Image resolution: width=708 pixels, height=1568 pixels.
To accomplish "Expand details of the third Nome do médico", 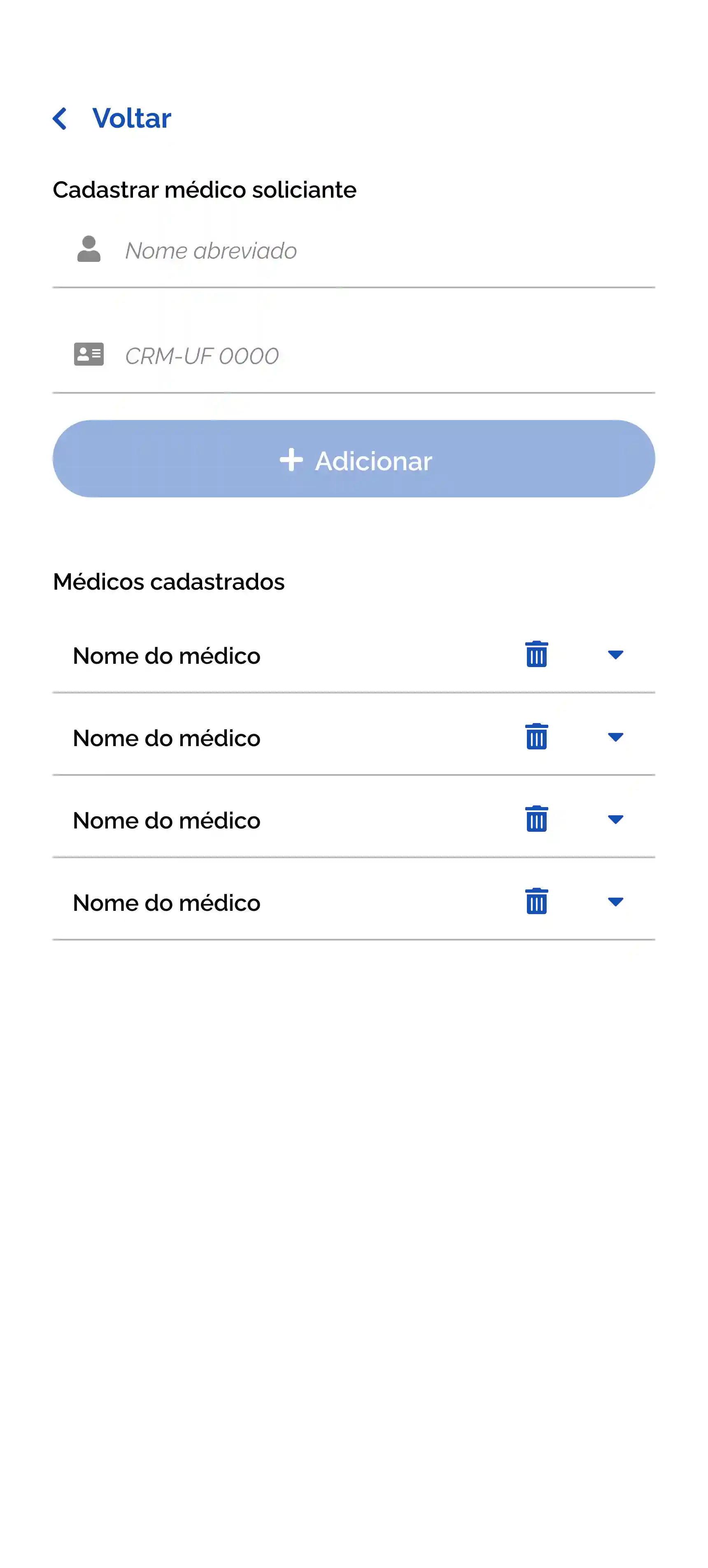I will [616, 820].
